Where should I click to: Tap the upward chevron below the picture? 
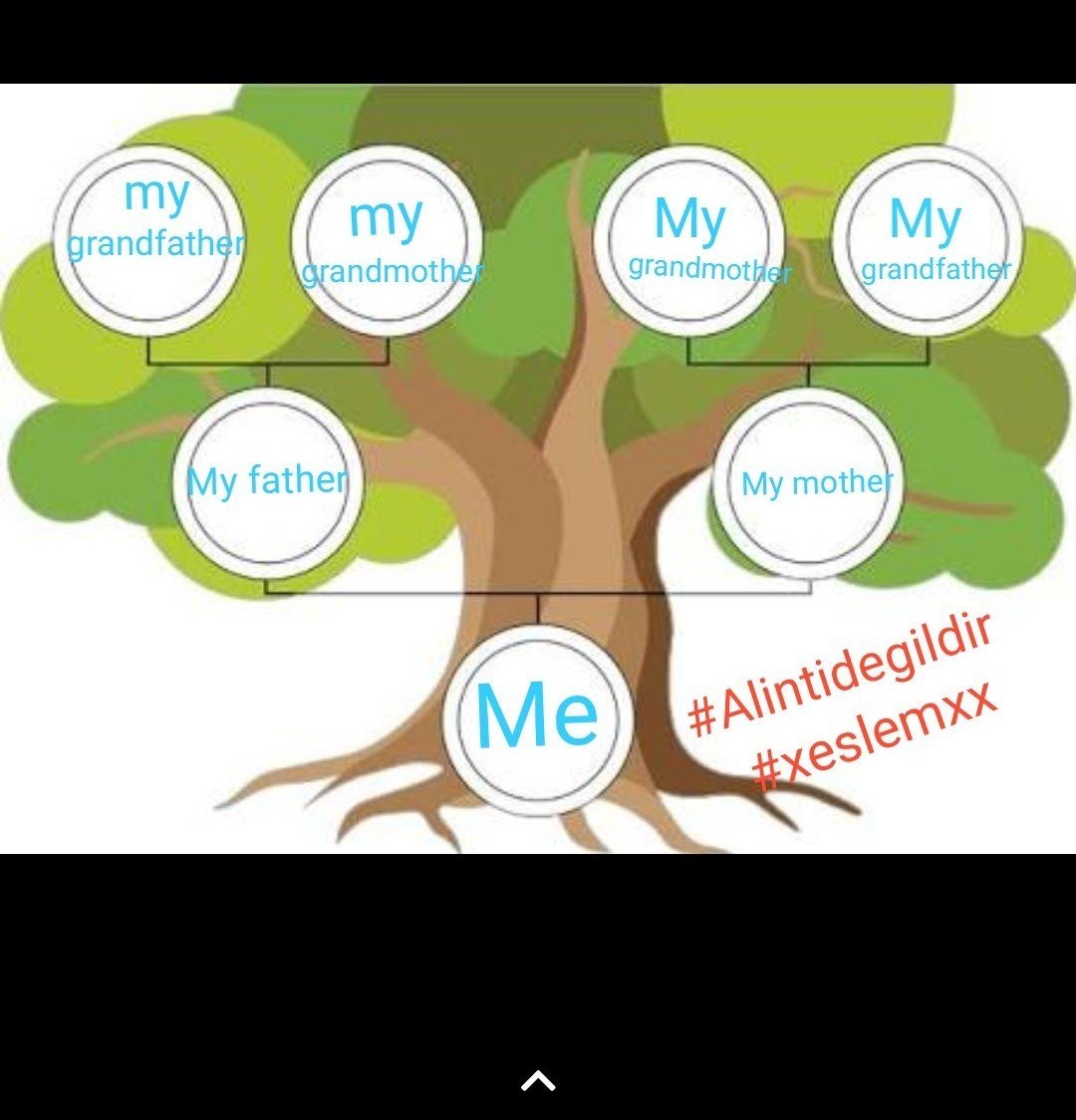[538, 1081]
